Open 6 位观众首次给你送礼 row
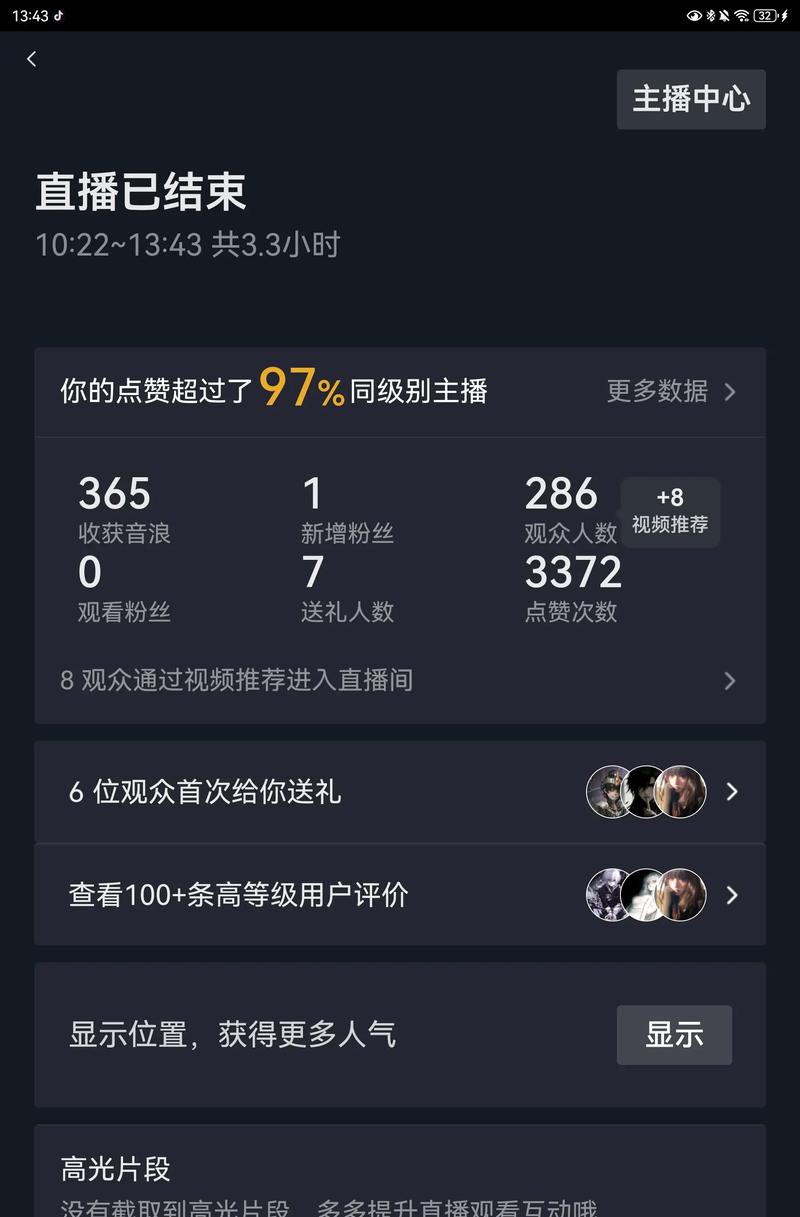Image resolution: width=800 pixels, height=1217 pixels. pyautogui.click(x=400, y=792)
